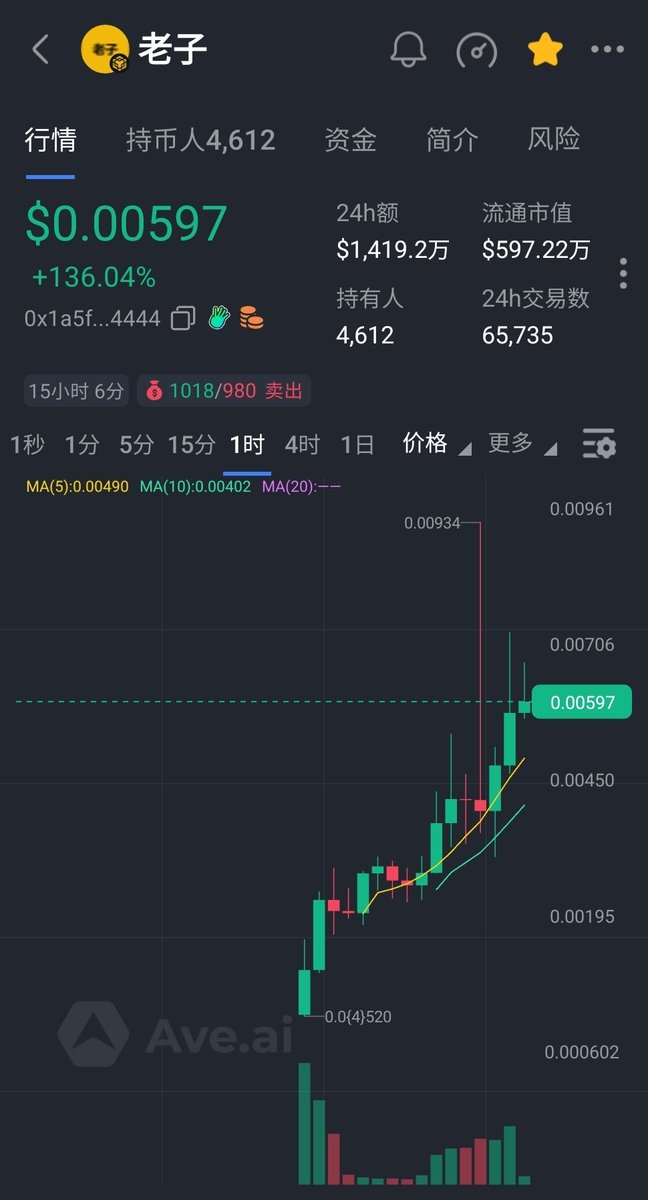Screen dimensions: 648x1200
Task: Open the 风险 tab
Action: click(x=554, y=140)
